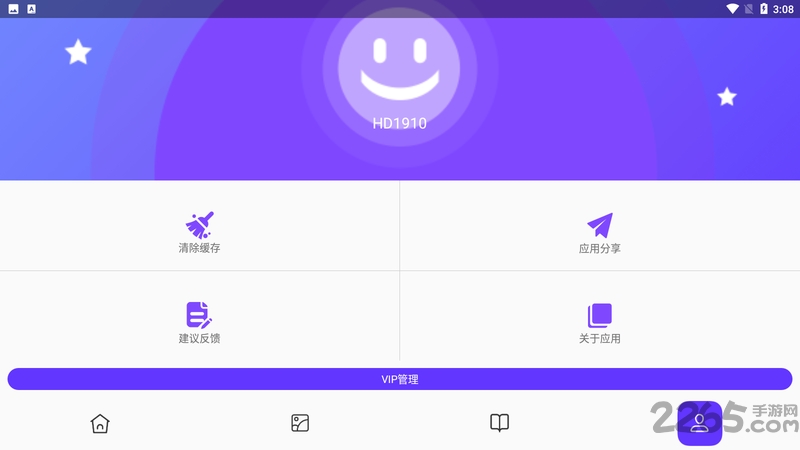The width and height of the screenshot is (800, 450).
Task: Open the 清除缓存 clear cache option
Action: coord(200,231)
